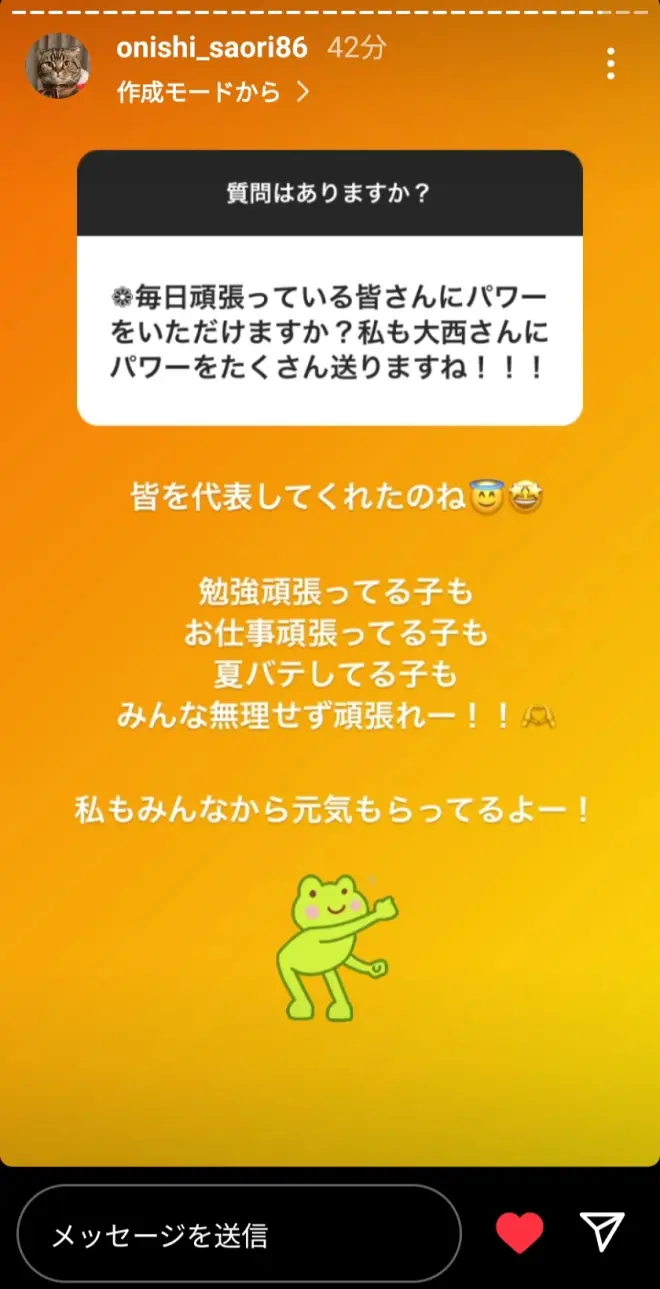Image resolution: width=660 pixels, height=1289 pixels.
Task: Like this story with the heart
Action: [x=520, y=1233]
